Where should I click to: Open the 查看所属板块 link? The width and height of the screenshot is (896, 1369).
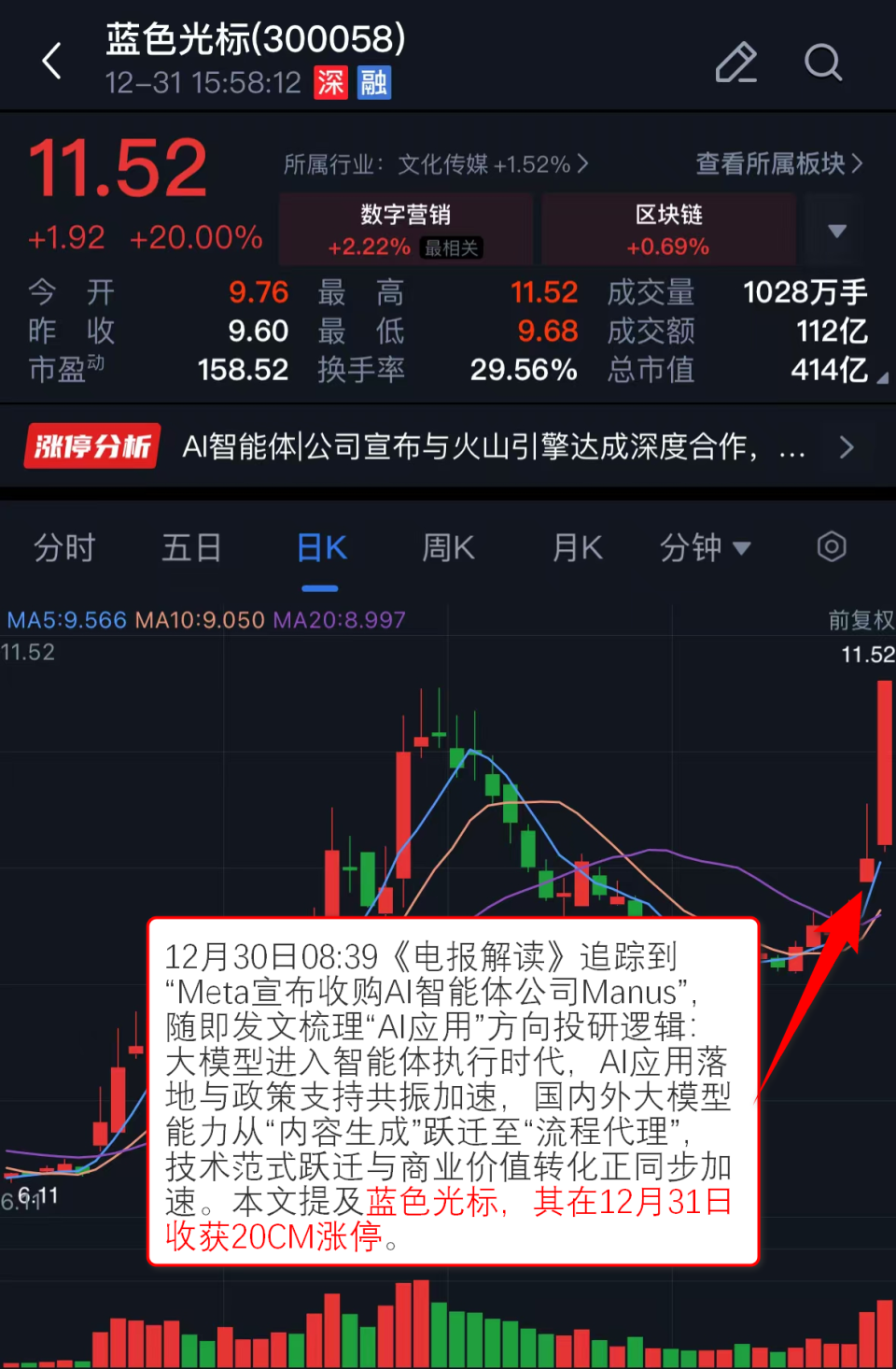tap(777, 164)
